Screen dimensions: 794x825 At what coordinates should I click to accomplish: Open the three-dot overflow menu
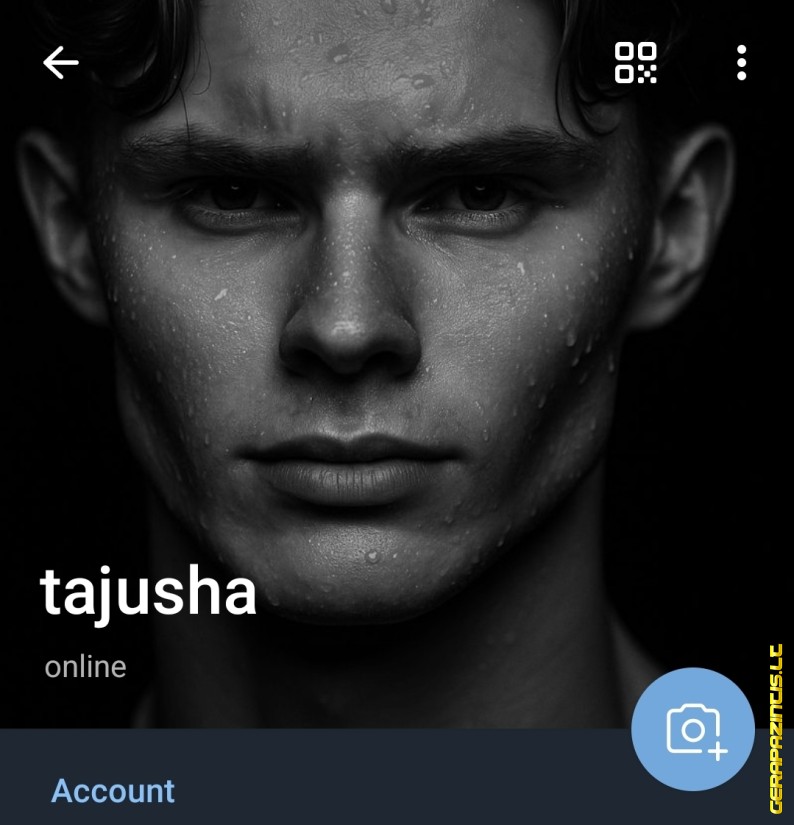[x=741, y=63]
